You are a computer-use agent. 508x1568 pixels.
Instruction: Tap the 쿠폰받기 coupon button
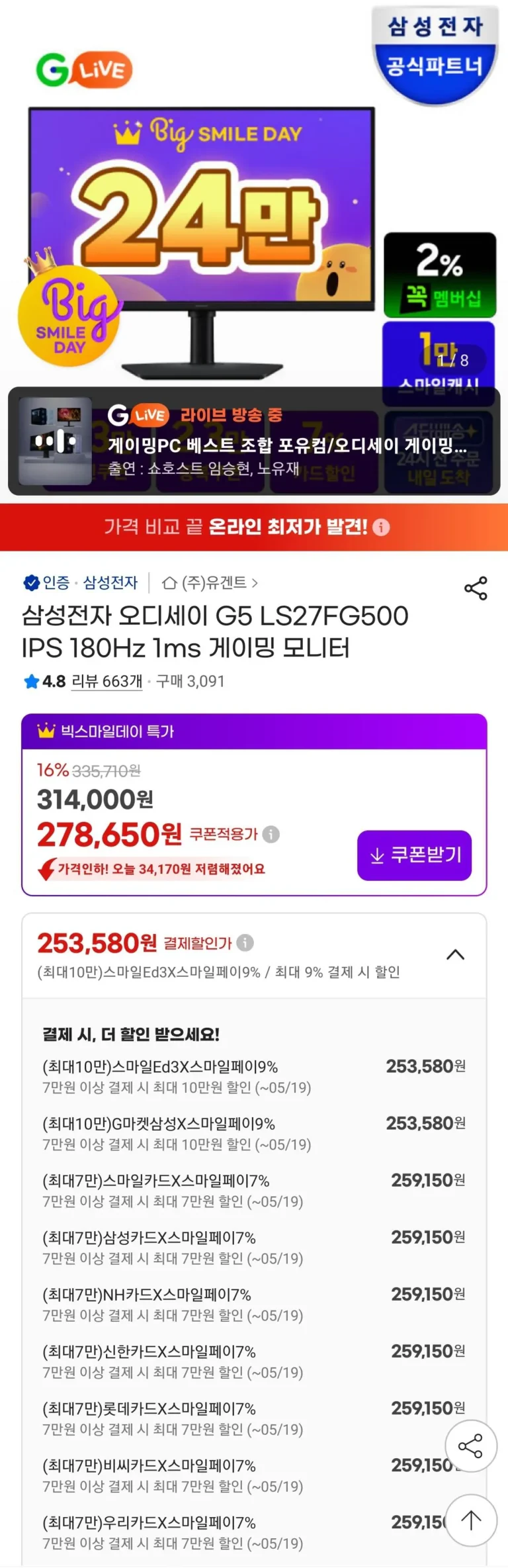click(415, 855)
